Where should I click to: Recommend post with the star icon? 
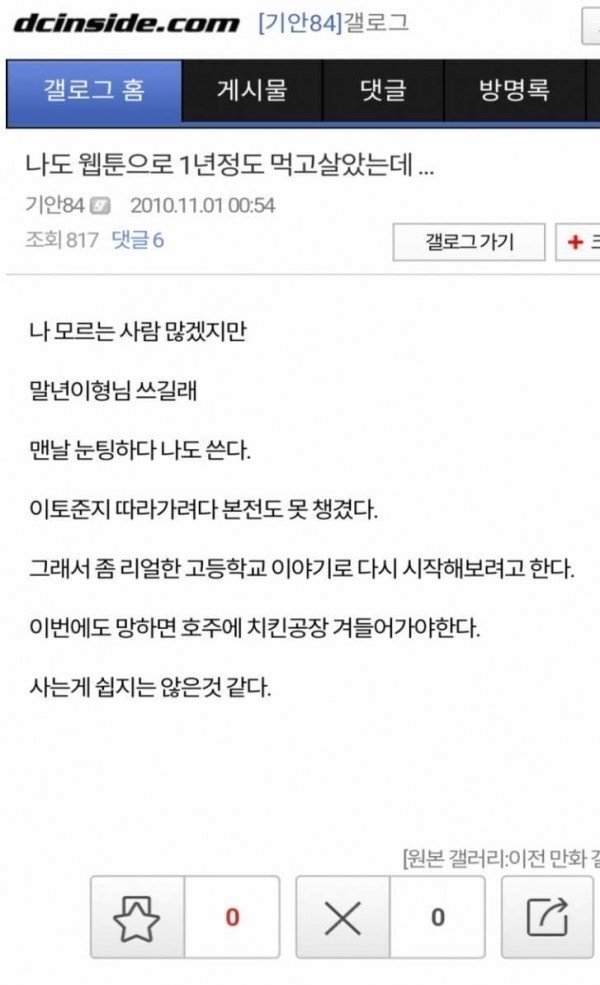point(138,917)
